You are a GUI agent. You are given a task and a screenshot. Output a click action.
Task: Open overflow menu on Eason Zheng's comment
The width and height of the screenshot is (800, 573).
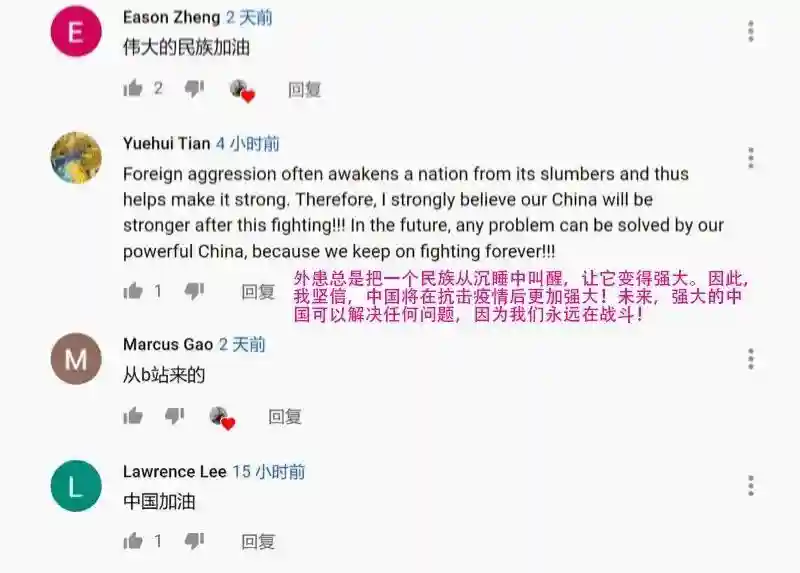tap(751, 31)
